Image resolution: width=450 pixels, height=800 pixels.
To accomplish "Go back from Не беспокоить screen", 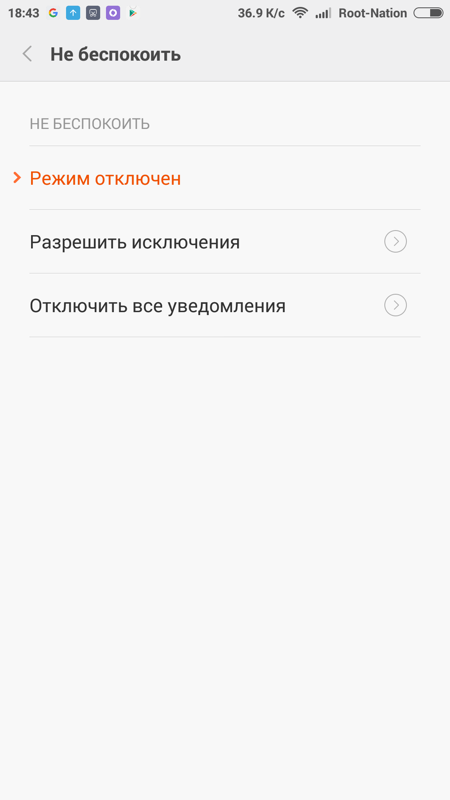I will 27,54.
